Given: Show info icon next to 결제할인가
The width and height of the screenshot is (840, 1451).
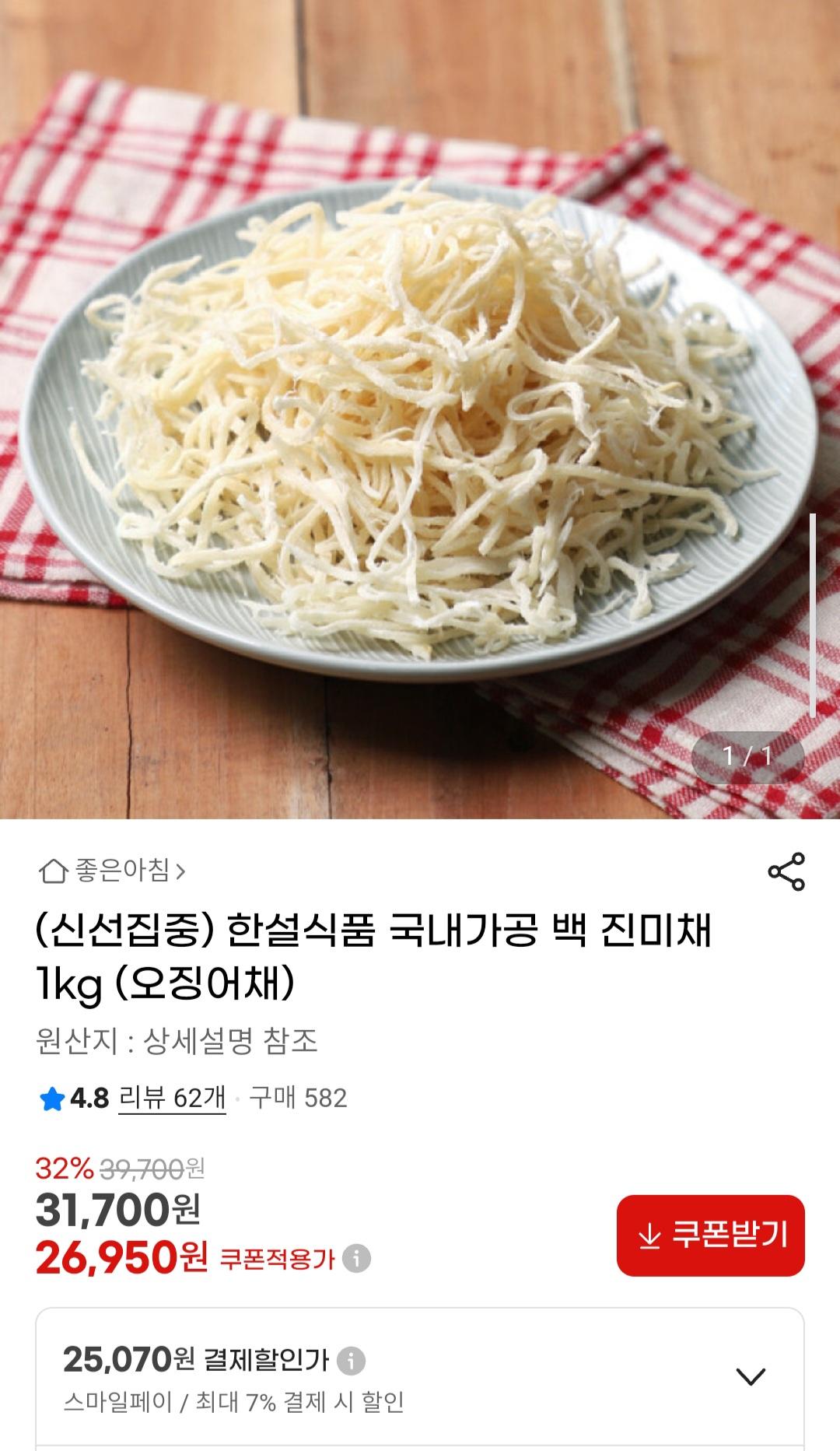Looking at the screenshot, I should point(351,1361).
